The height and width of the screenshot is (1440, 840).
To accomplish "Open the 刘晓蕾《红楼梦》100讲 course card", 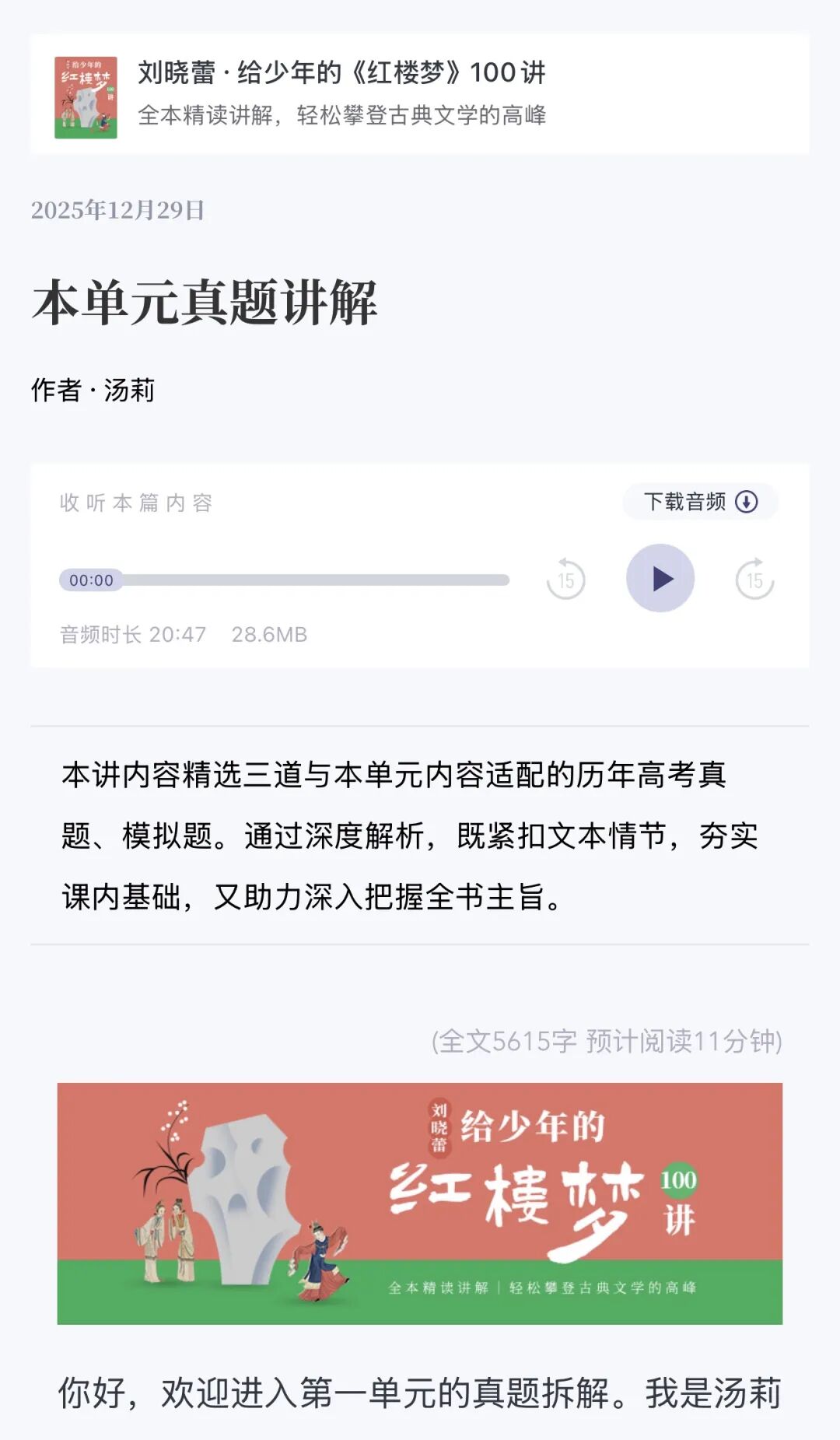I will 420,94.
